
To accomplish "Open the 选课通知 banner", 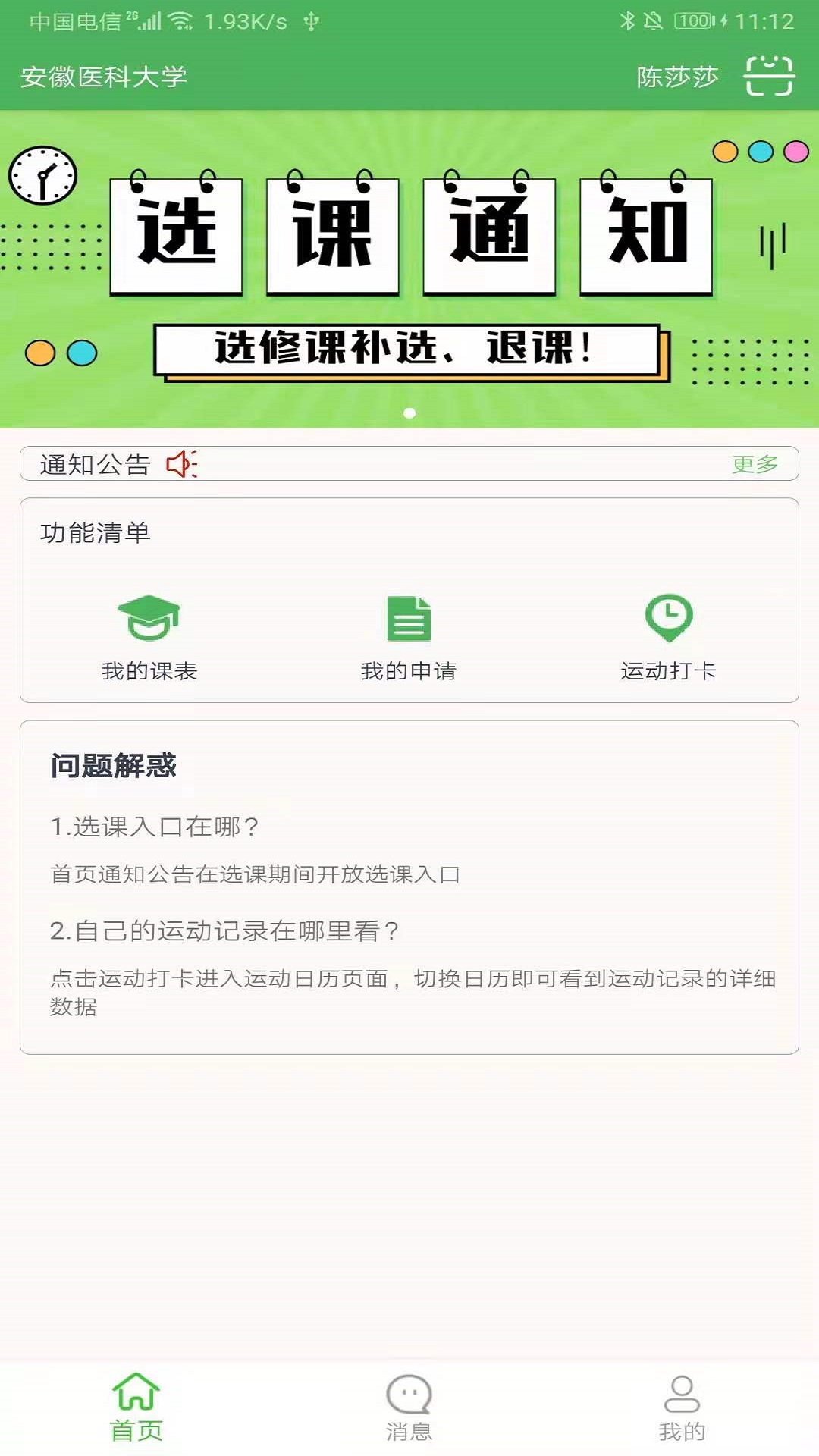I will pos(409,269).
